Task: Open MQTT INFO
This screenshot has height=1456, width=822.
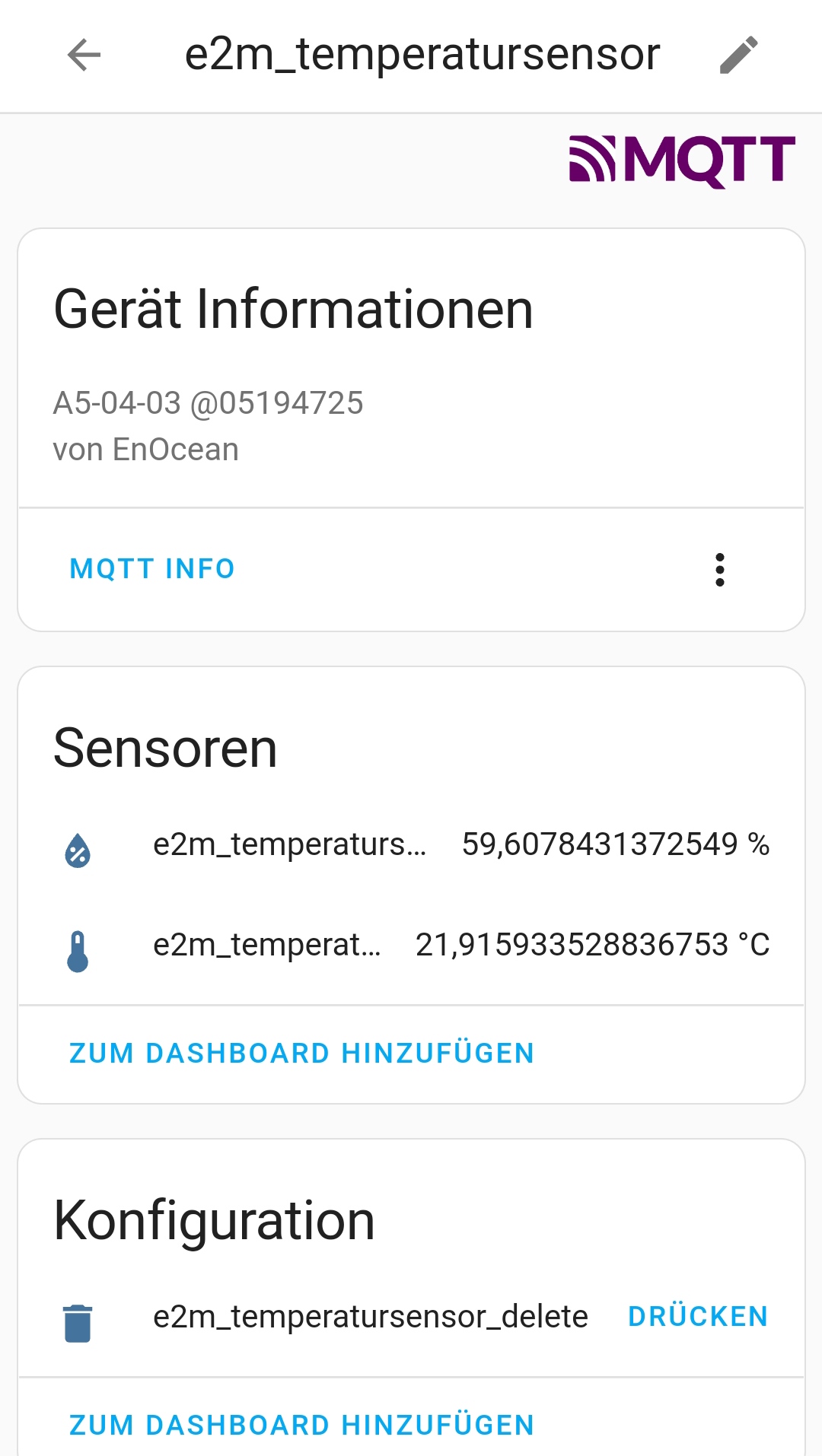Action: (x=152, y=569)
